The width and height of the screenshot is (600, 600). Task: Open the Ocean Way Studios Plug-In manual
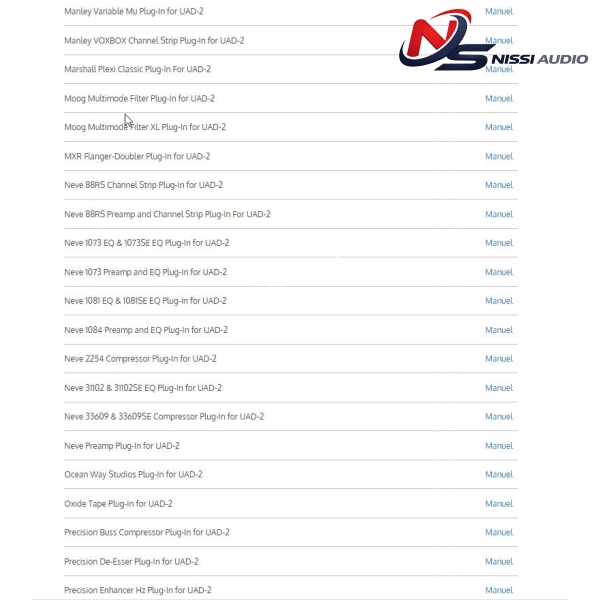[x=498, y=475]
